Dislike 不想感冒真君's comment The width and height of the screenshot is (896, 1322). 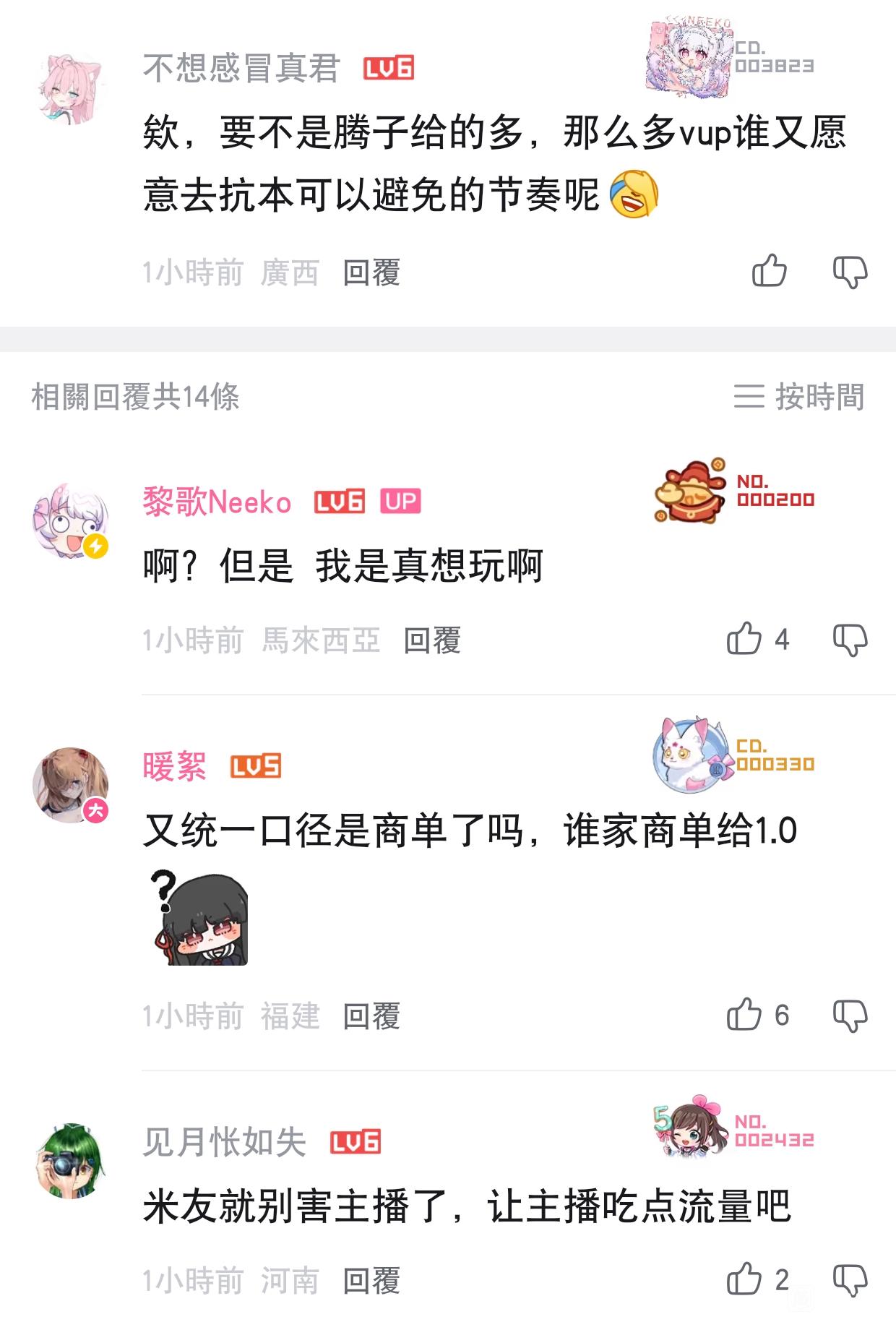point(850,272)
